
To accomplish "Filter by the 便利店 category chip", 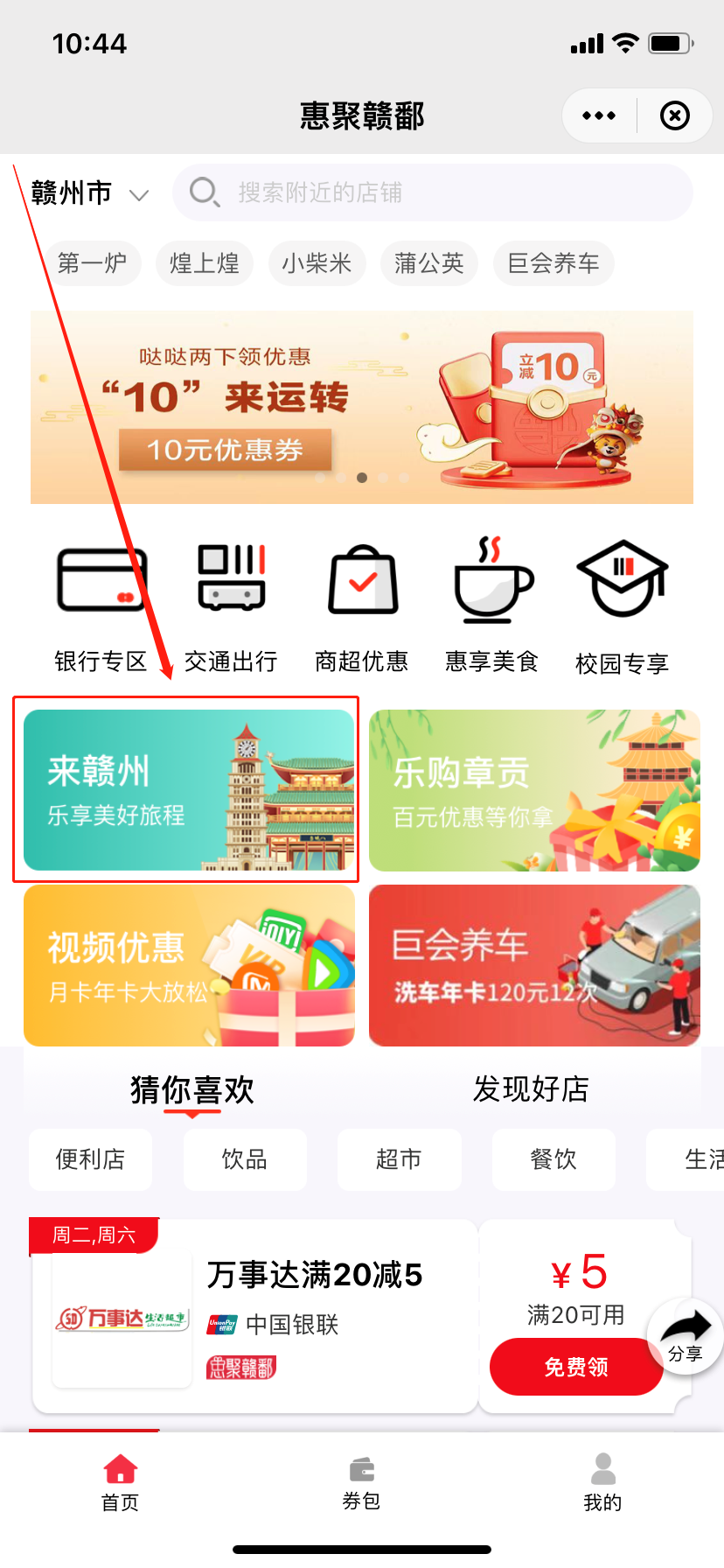I will tap(90, 1159).
